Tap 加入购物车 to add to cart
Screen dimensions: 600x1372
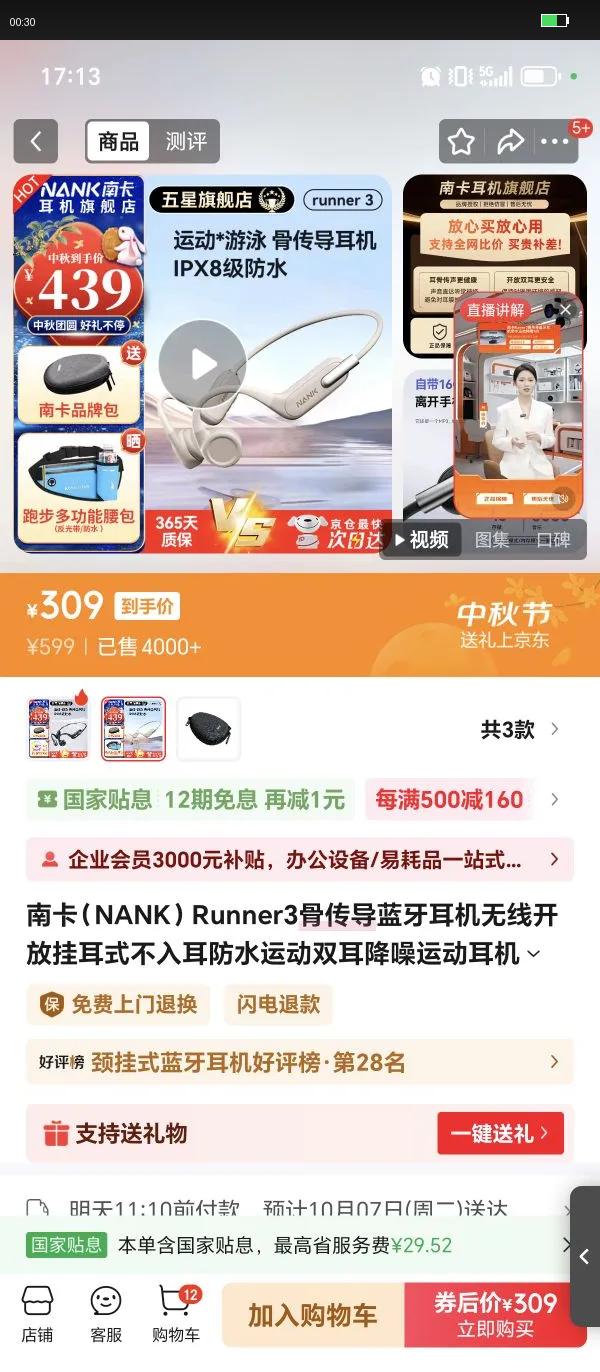point(312,1316)
